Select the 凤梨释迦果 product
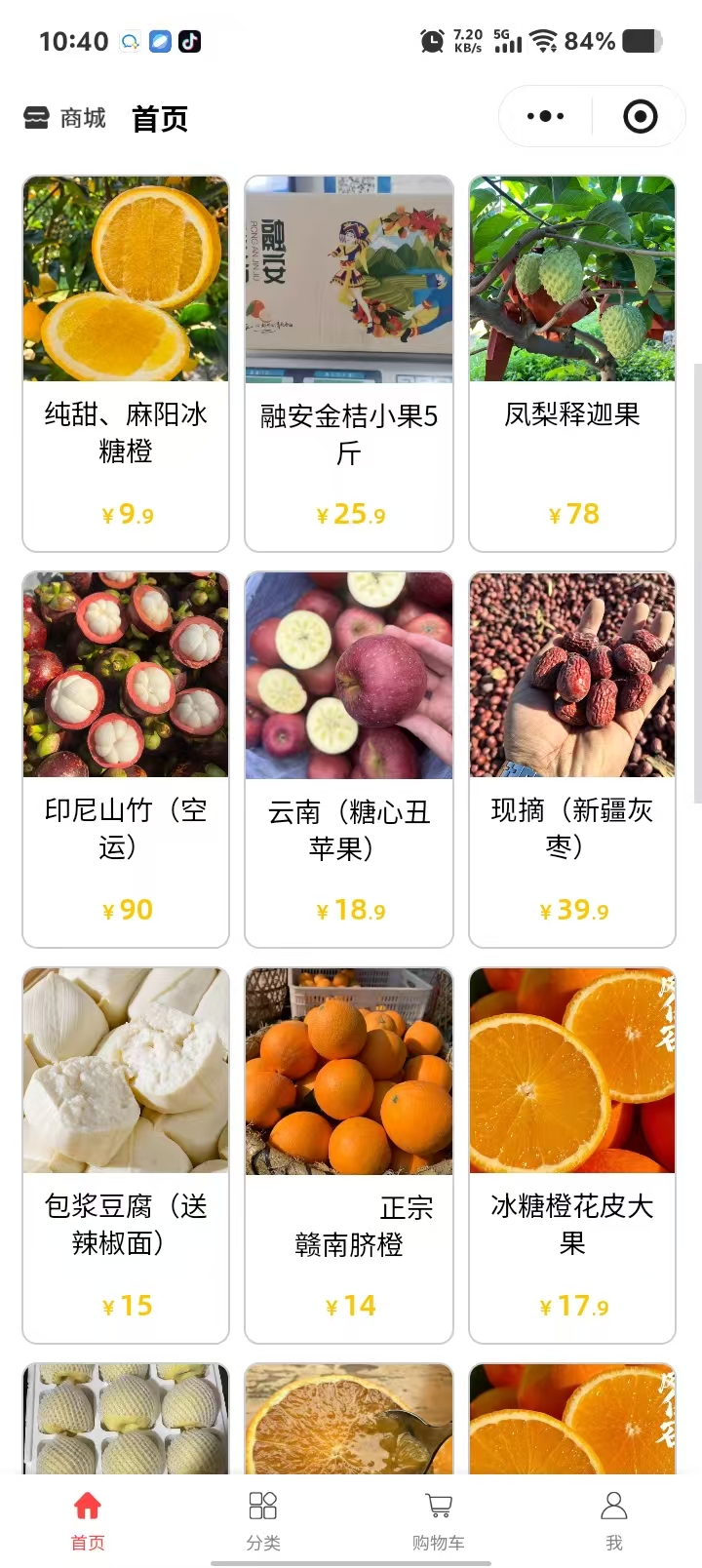This screenshot has height=1568, width=702. [x=572, y=363]
